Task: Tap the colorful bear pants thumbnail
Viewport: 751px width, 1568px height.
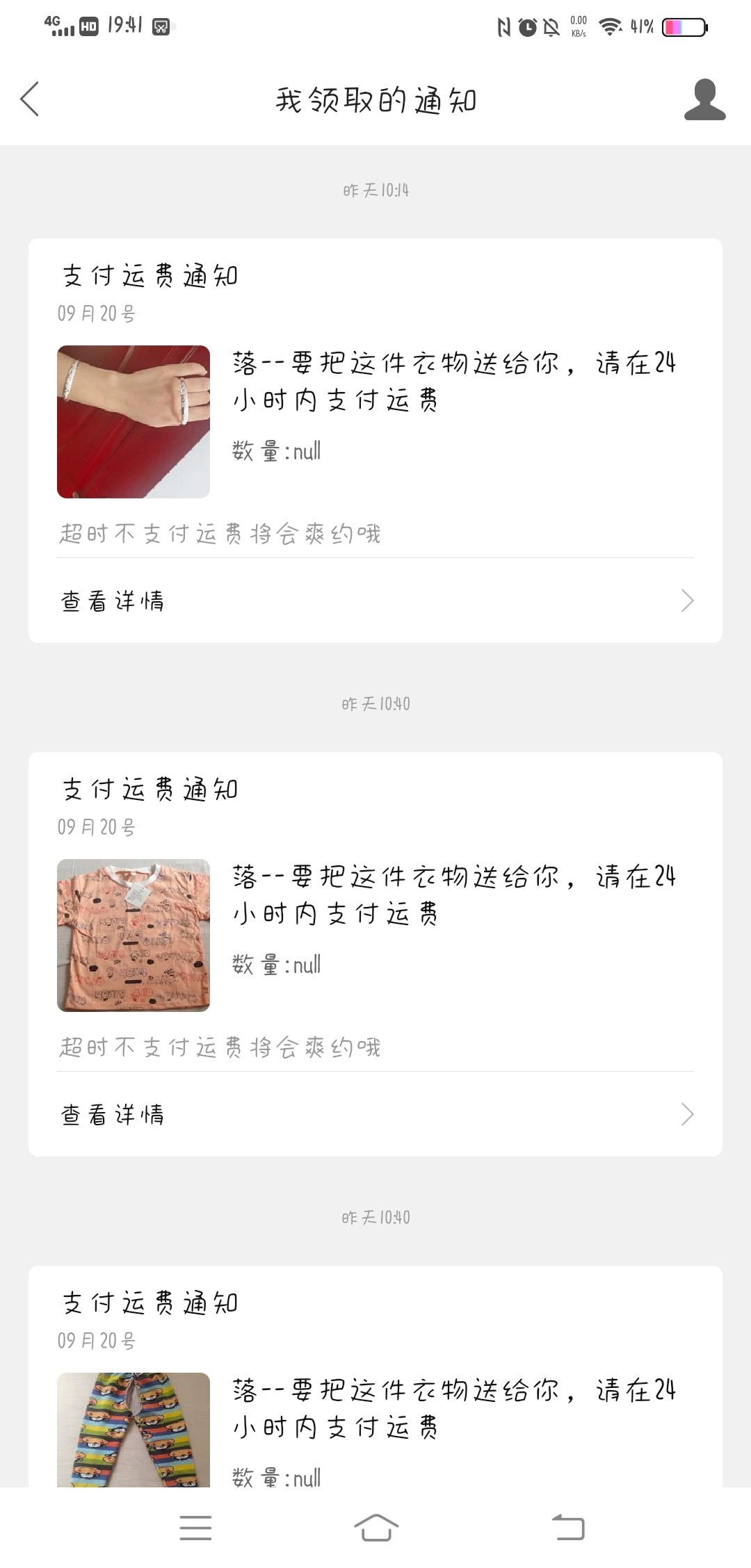Action: point(134,1430)
